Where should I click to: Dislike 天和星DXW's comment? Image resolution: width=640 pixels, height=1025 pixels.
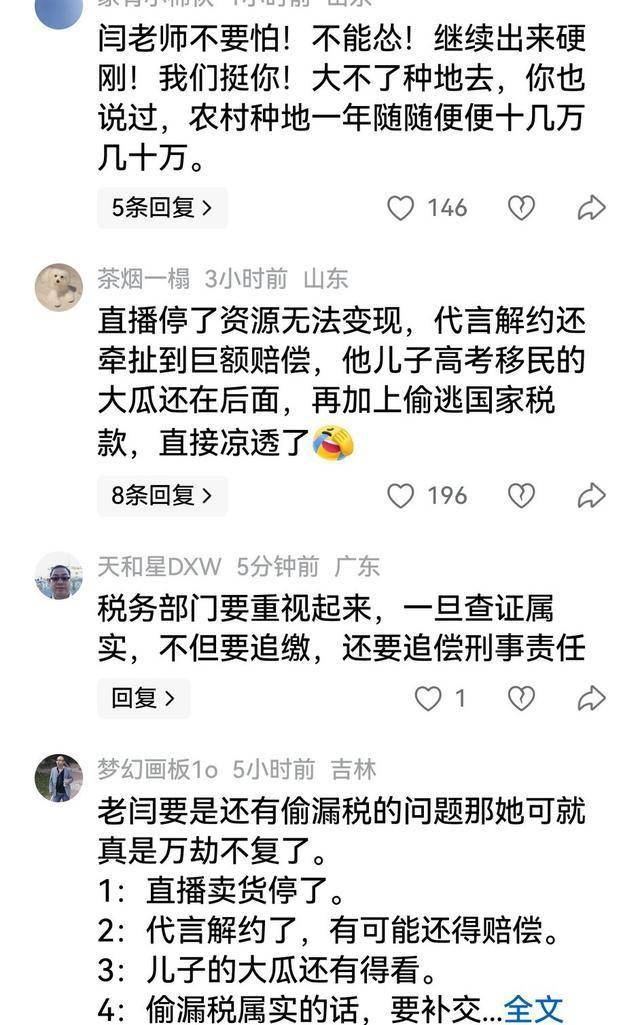click(x=521, y=698)
